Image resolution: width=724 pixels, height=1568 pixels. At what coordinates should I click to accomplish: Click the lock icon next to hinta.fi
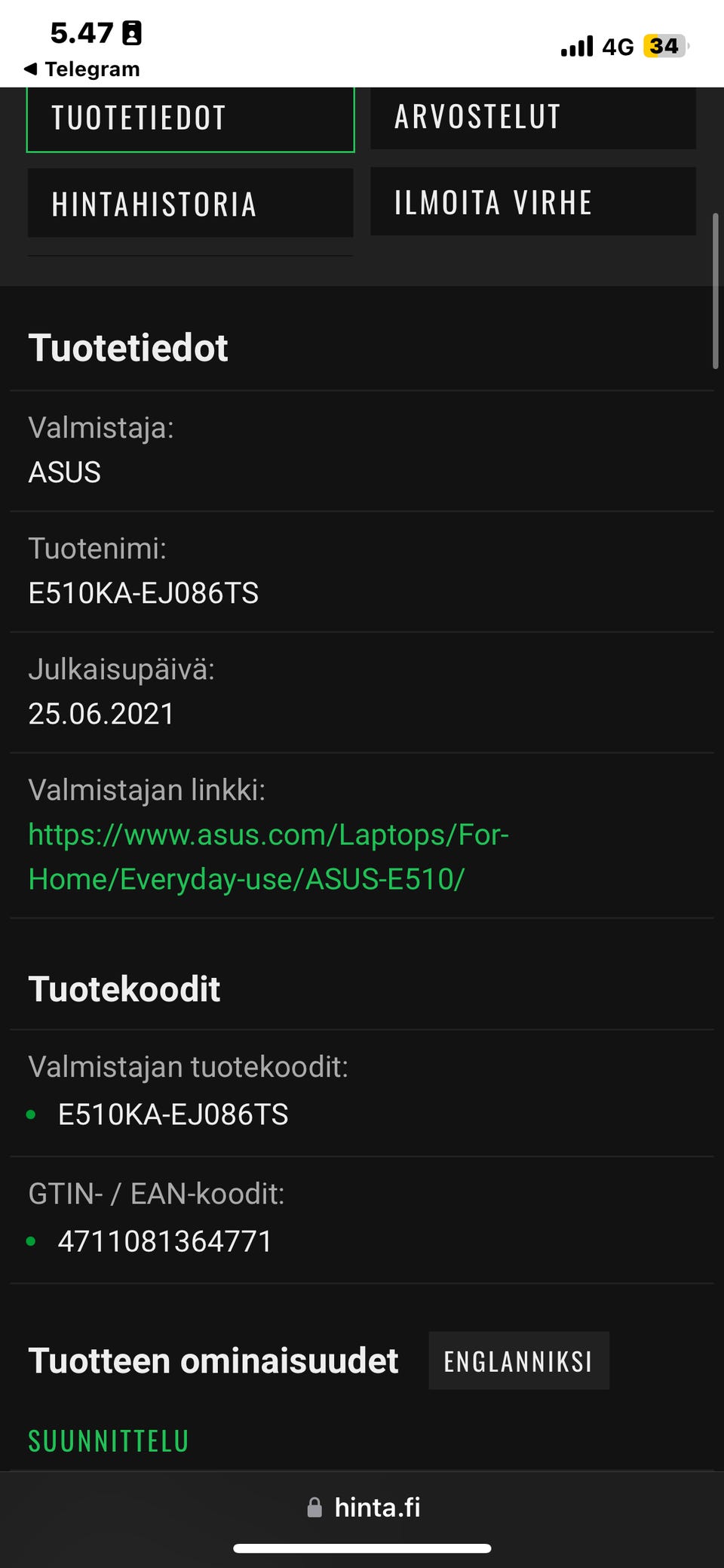pyautogui.click(x=314, y=1506)
